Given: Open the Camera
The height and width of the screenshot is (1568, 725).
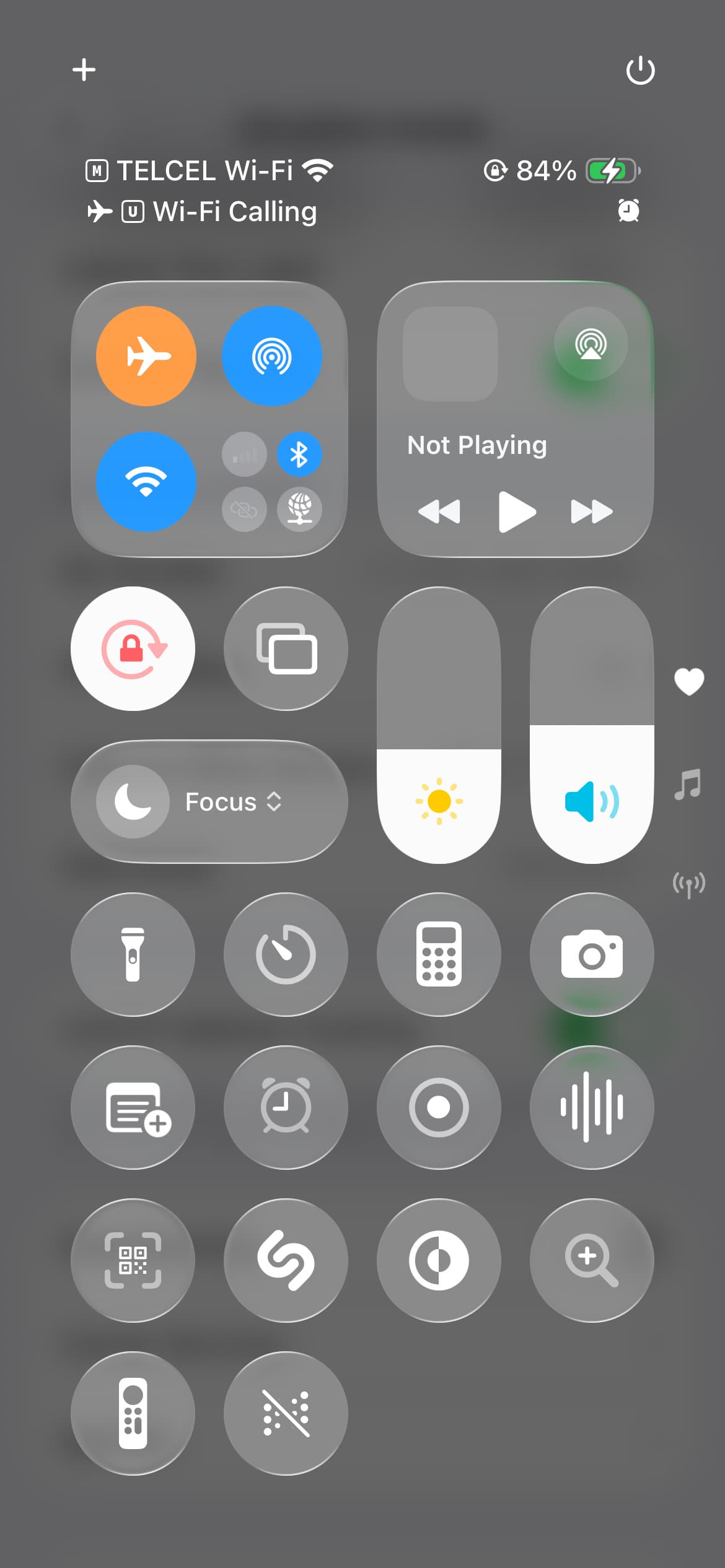Looking at the screenshot, I should click(x=592, y=954).
